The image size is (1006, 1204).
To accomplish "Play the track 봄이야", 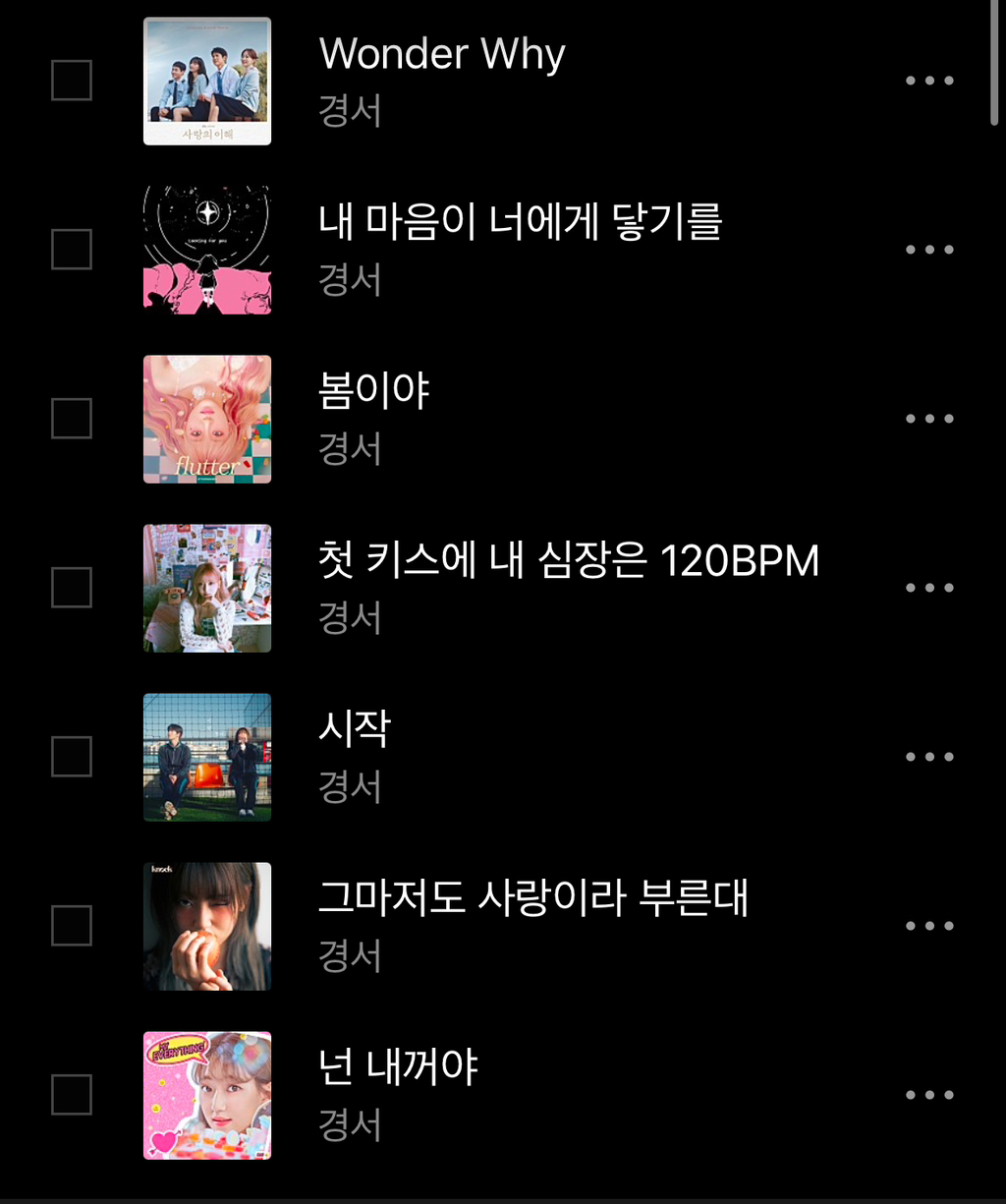I will tap(374, 392).
